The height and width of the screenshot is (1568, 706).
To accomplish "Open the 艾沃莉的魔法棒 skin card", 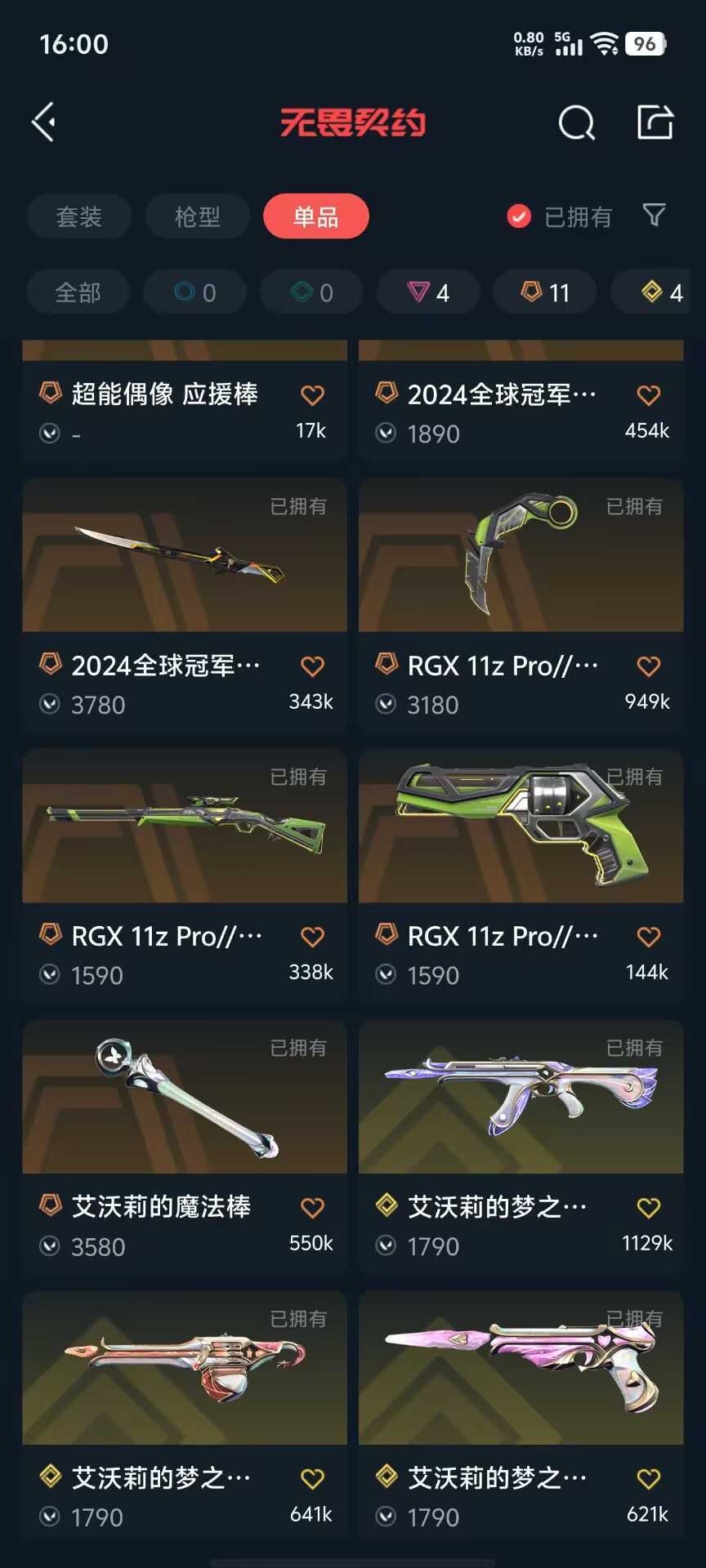I will tap(185, 1147).
